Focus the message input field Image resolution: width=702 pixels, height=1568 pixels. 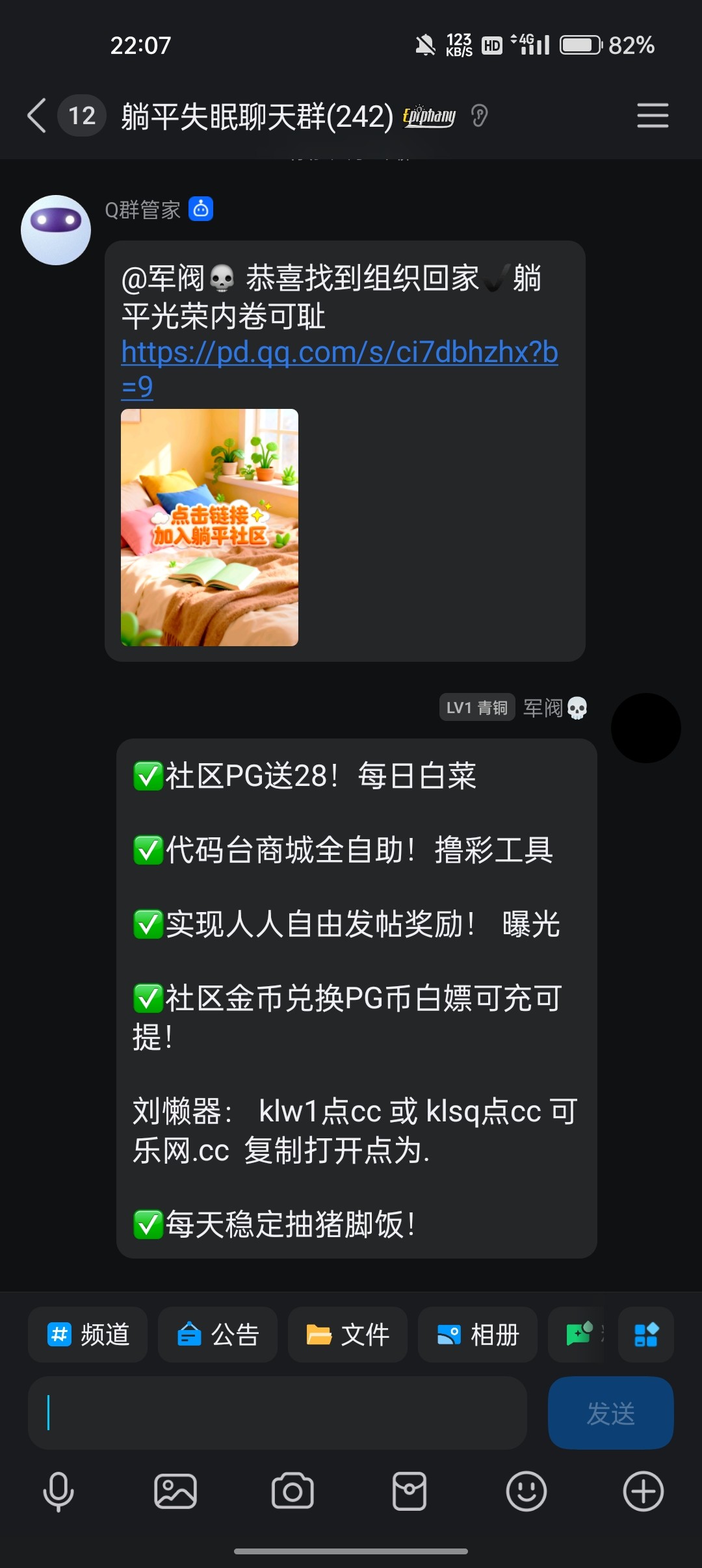278,1413
